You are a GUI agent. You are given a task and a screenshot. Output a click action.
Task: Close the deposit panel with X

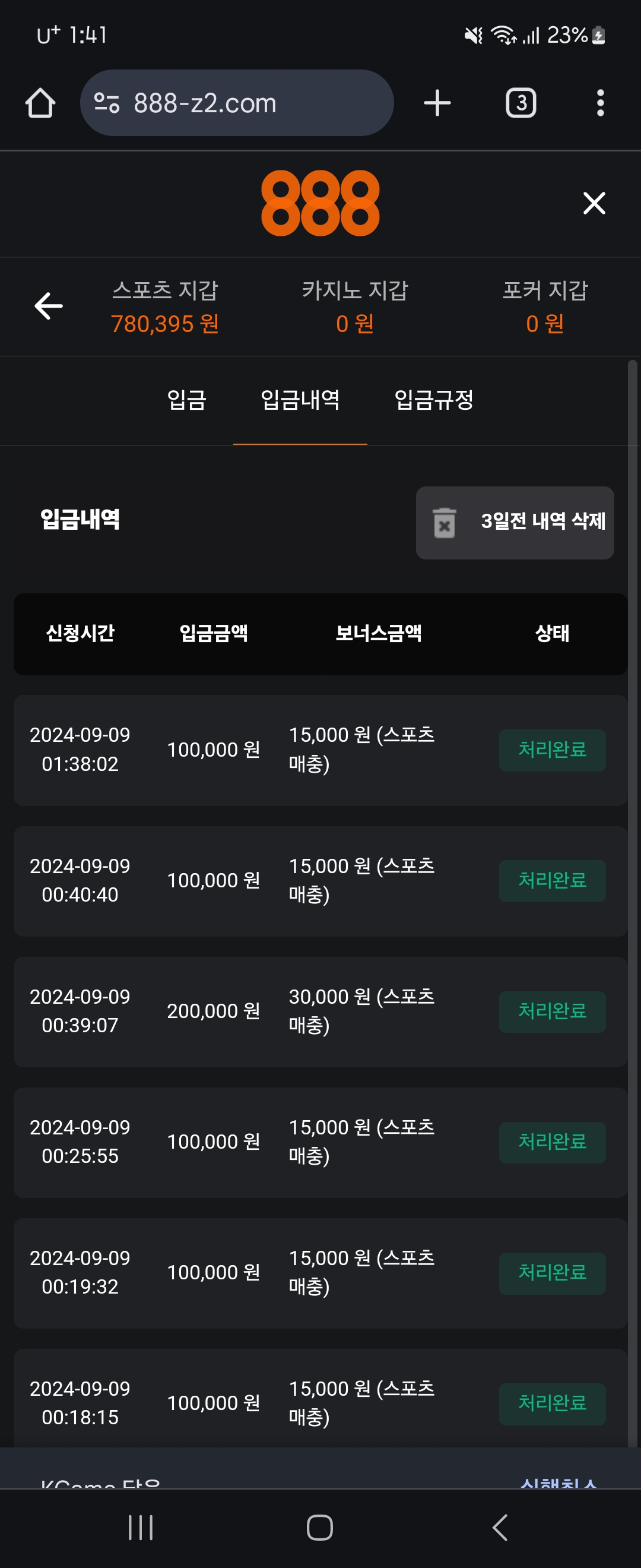click(594, 203)
